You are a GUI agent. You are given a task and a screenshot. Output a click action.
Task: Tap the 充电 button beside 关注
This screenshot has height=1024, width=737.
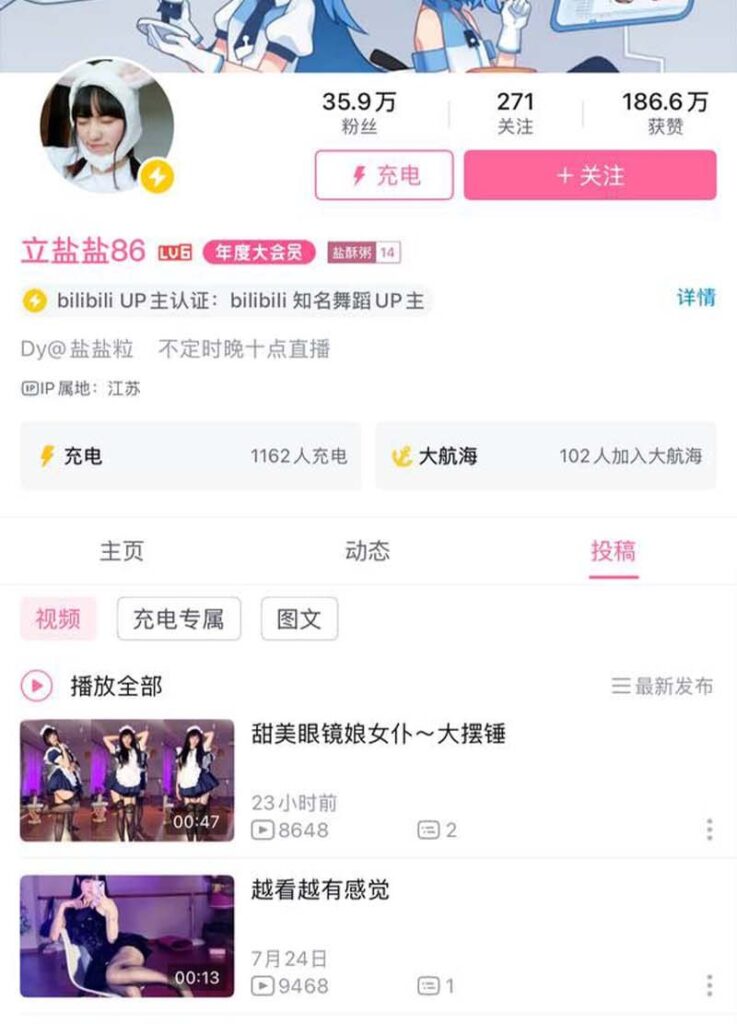point(384,176)
